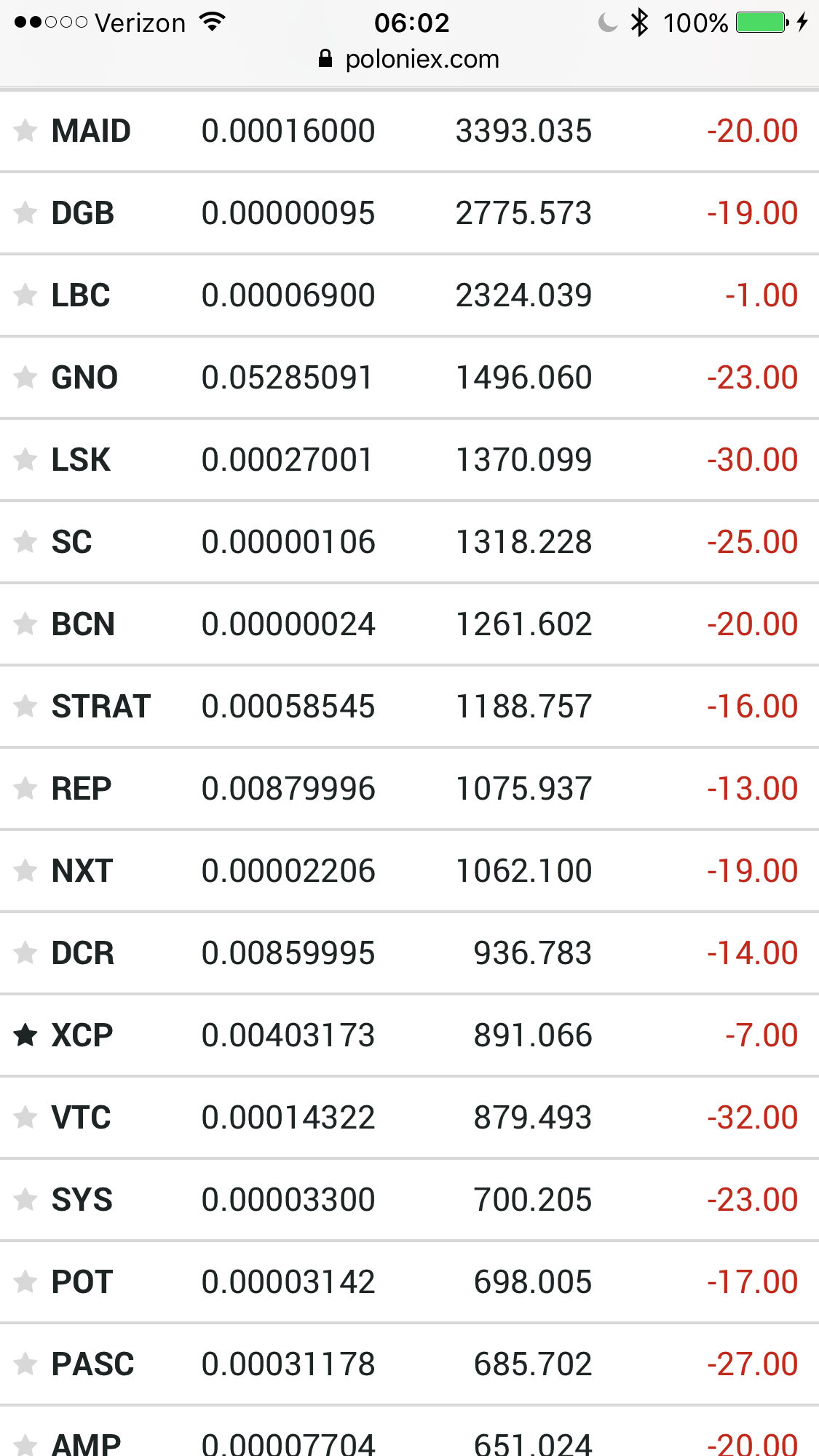Tap the star next to POT
819x1456 pixels.
(x=25, y=1282)
